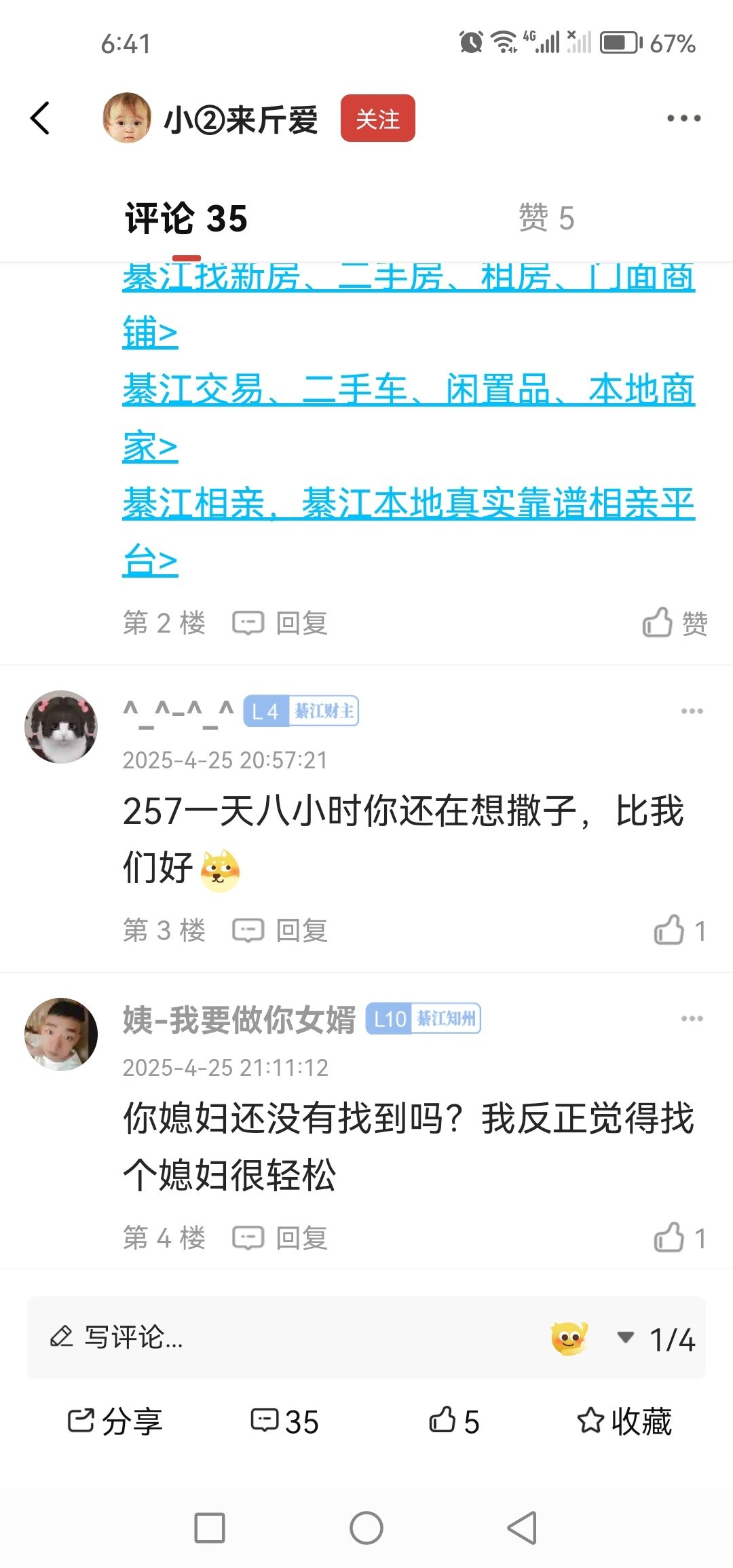Image resolution: width=733 pixels, height=1568 pixels.
Task: Open the 綦江相亲 platform link
Action: point(407,505)
